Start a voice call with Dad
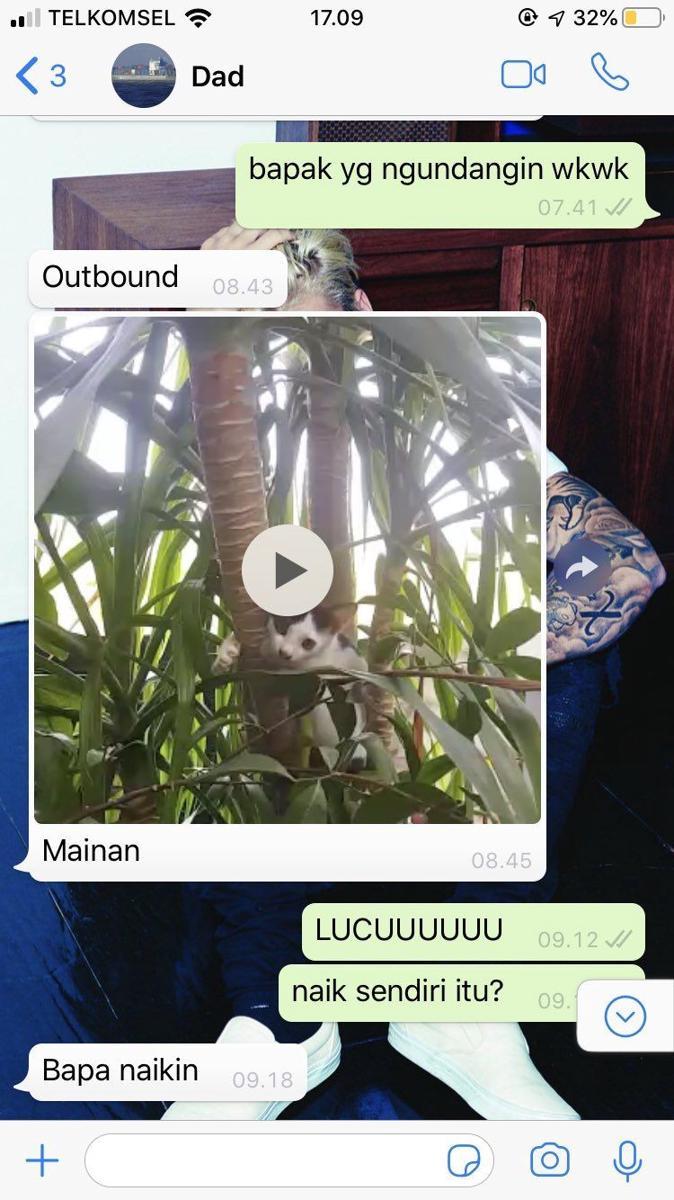 [609, 74]
